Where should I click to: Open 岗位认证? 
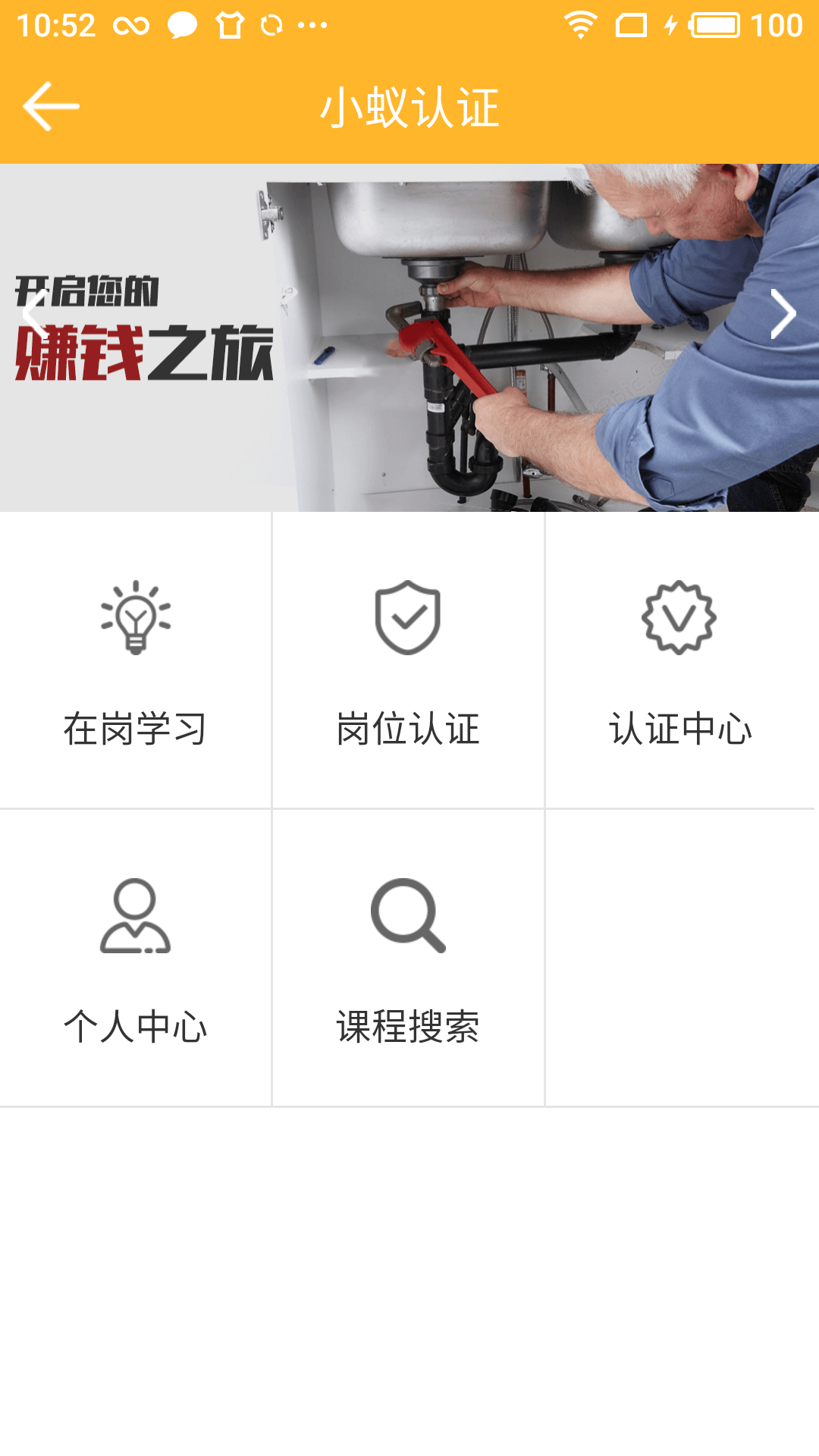[x=408, y=661]
